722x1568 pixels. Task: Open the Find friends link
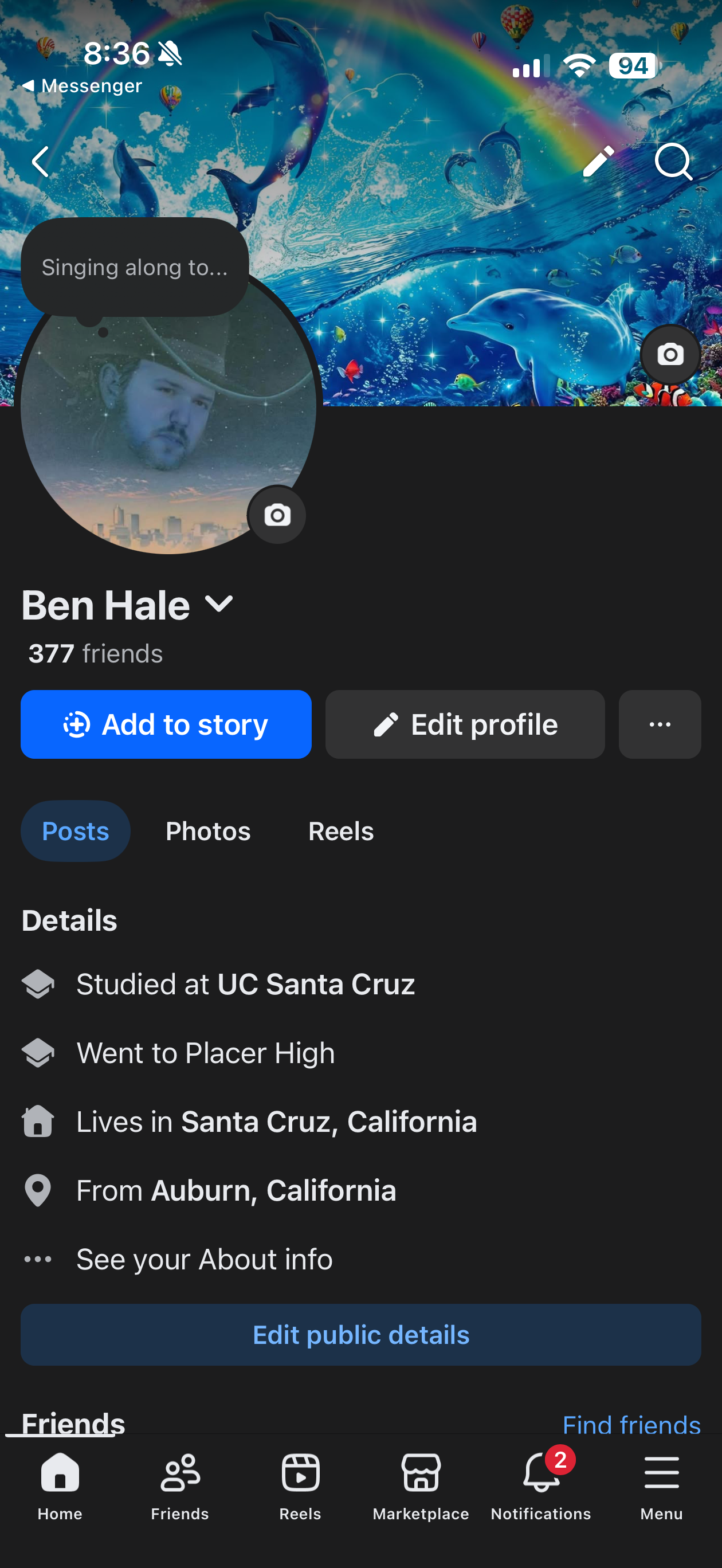click(631, 1424)
